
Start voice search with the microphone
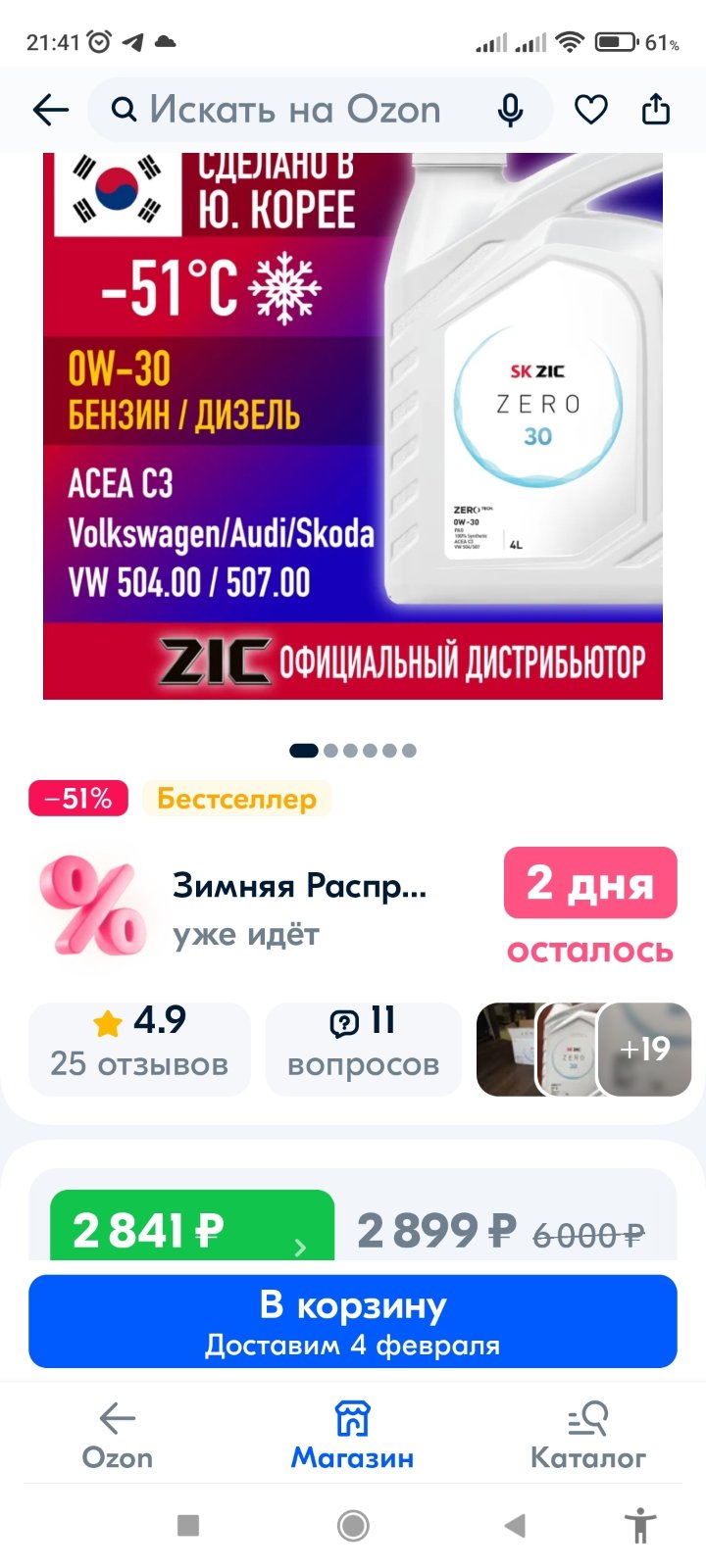pyautogui.click(x=510, y=110)
